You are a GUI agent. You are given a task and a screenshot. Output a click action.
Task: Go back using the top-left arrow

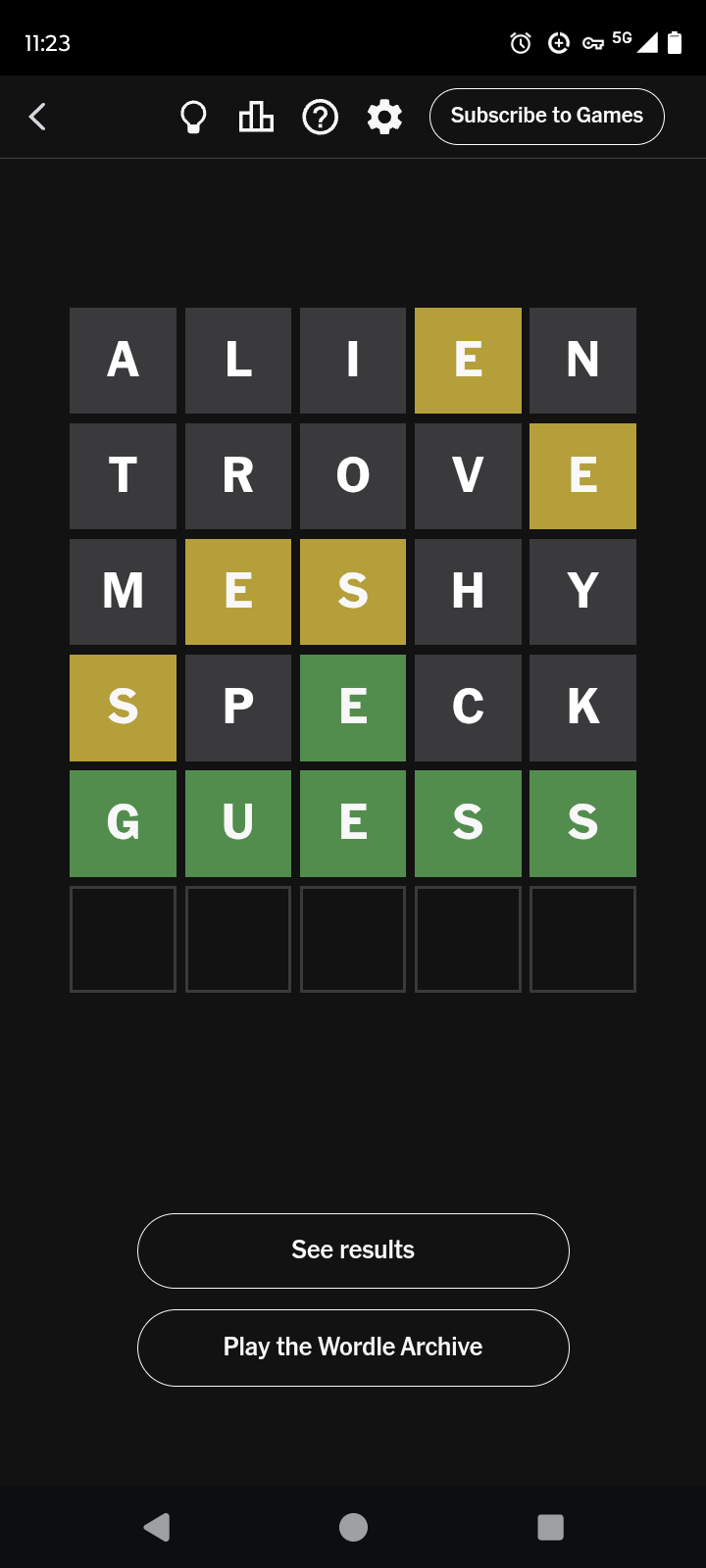[x=37, y=117]
